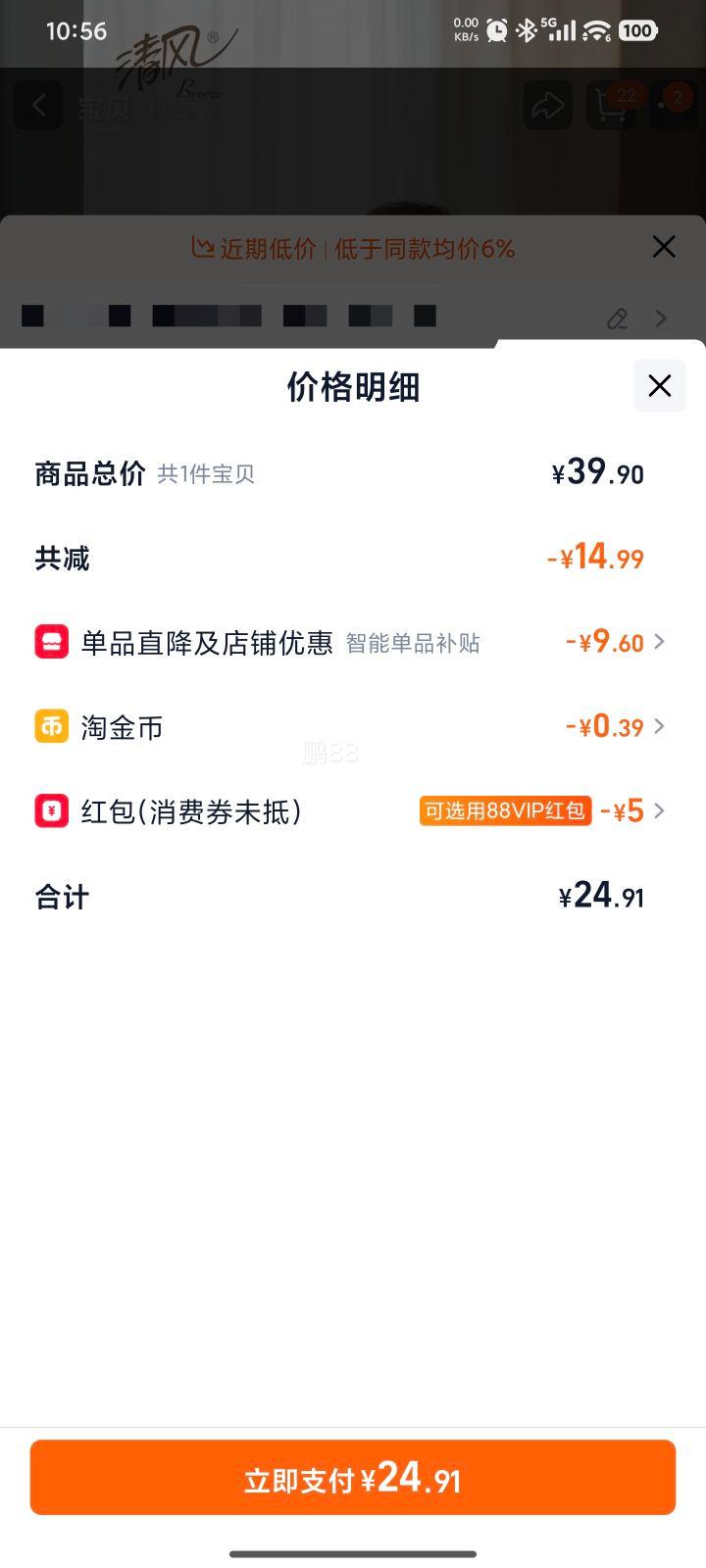Tap the back arrow at top left
The image size is (706, 1568).
[38, 105]
